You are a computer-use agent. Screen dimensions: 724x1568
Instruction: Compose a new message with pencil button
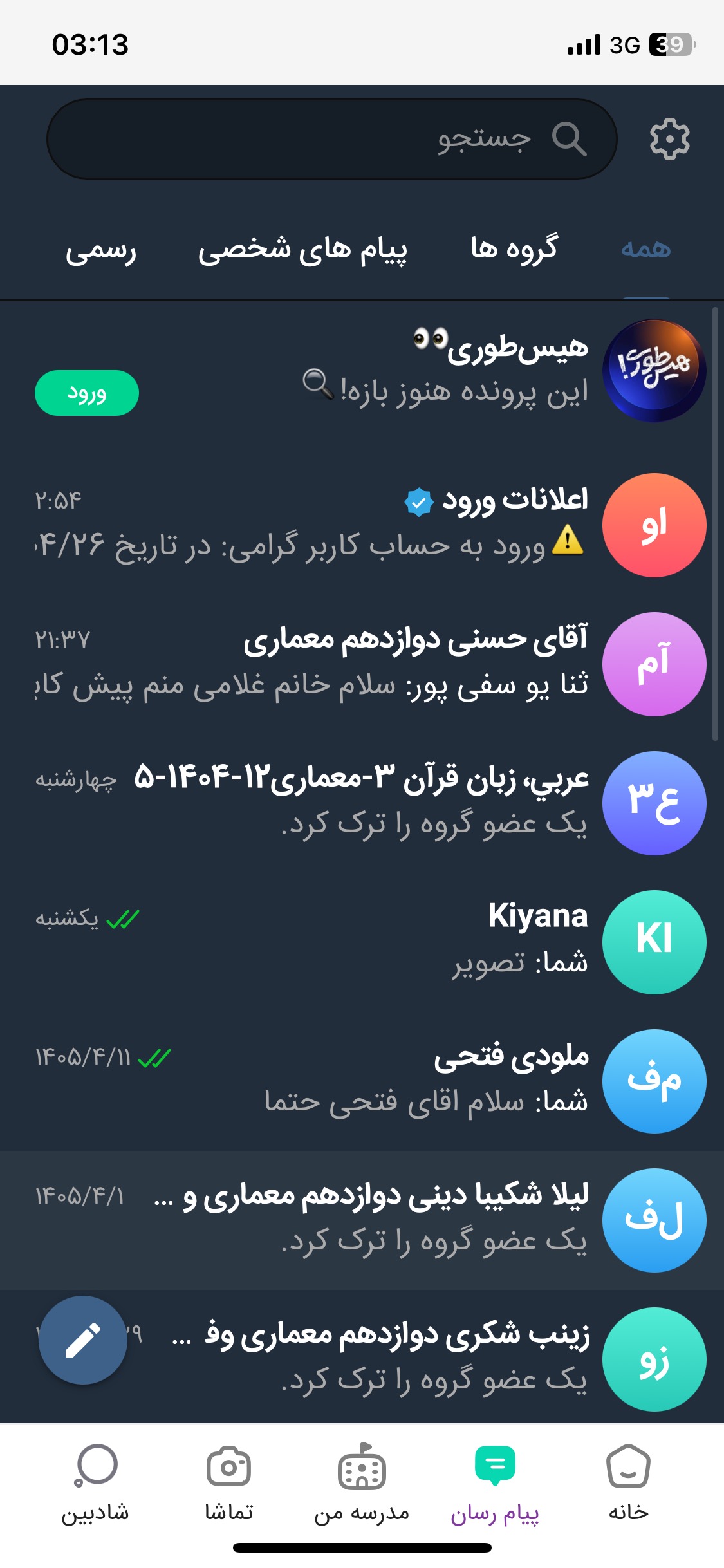[x=83, y=1340]
